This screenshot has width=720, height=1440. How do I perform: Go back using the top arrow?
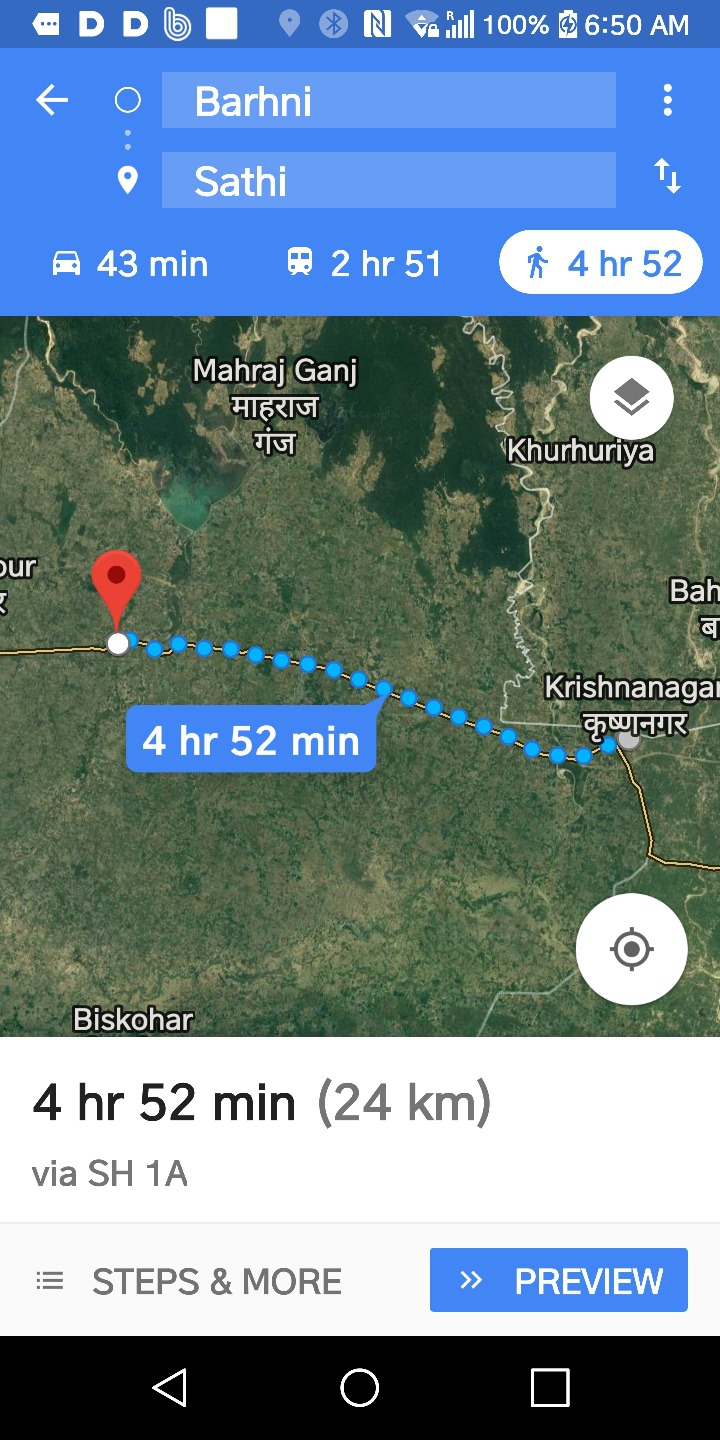coord(52,100)
